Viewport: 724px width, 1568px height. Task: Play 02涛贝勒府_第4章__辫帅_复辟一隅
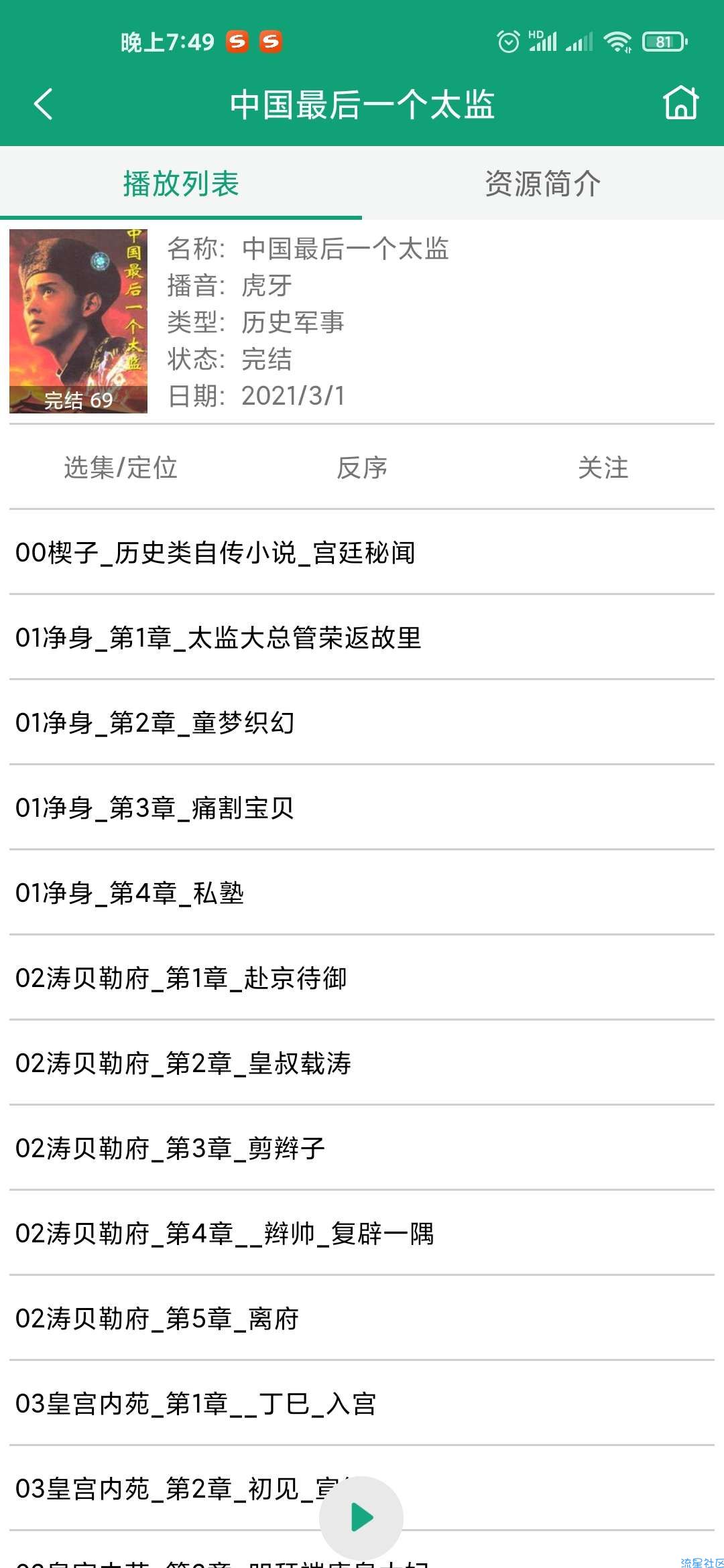pyautogui.click(x=225, y=1234)
